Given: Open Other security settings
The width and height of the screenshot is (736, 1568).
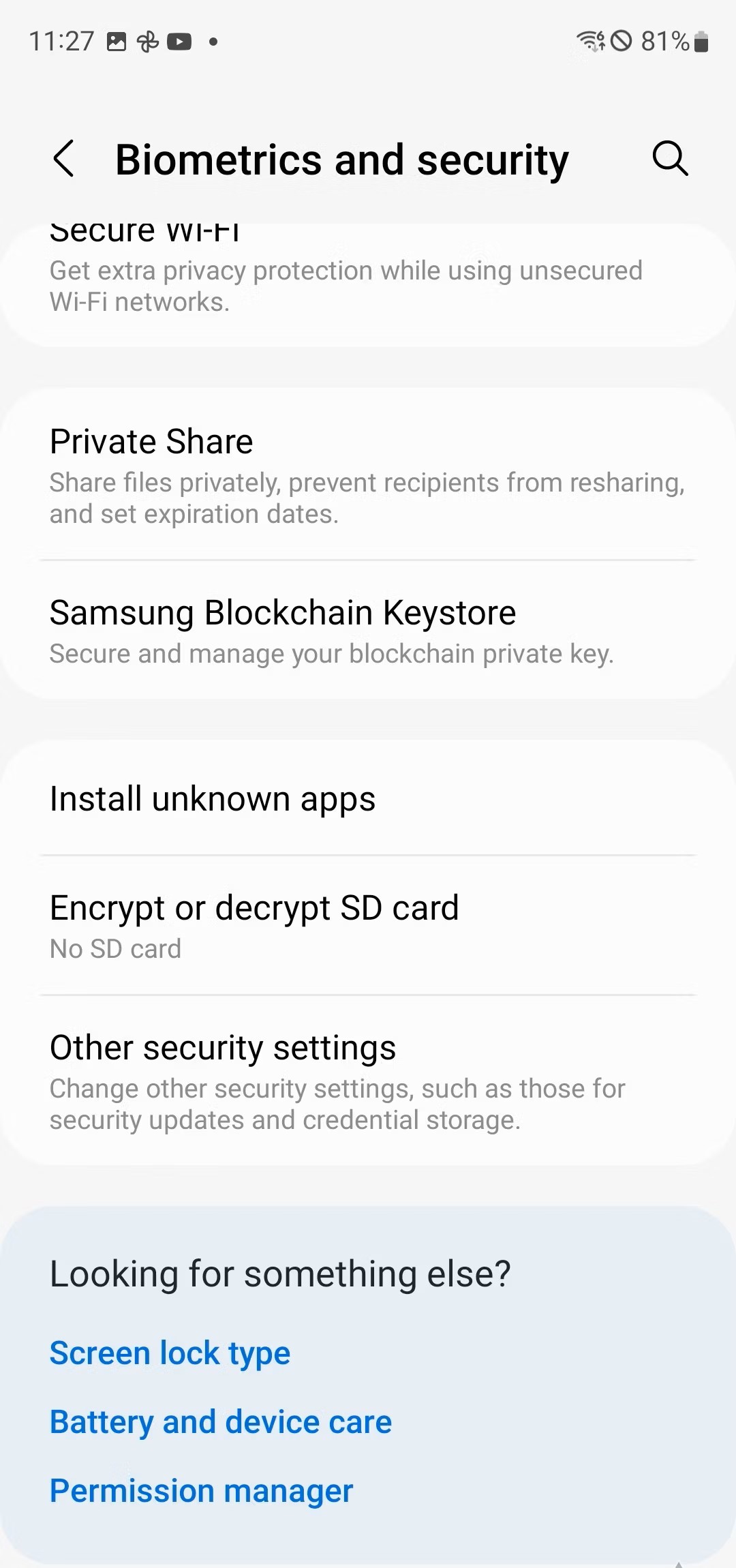Looking at the screenshot, I should coord(368,1081).
